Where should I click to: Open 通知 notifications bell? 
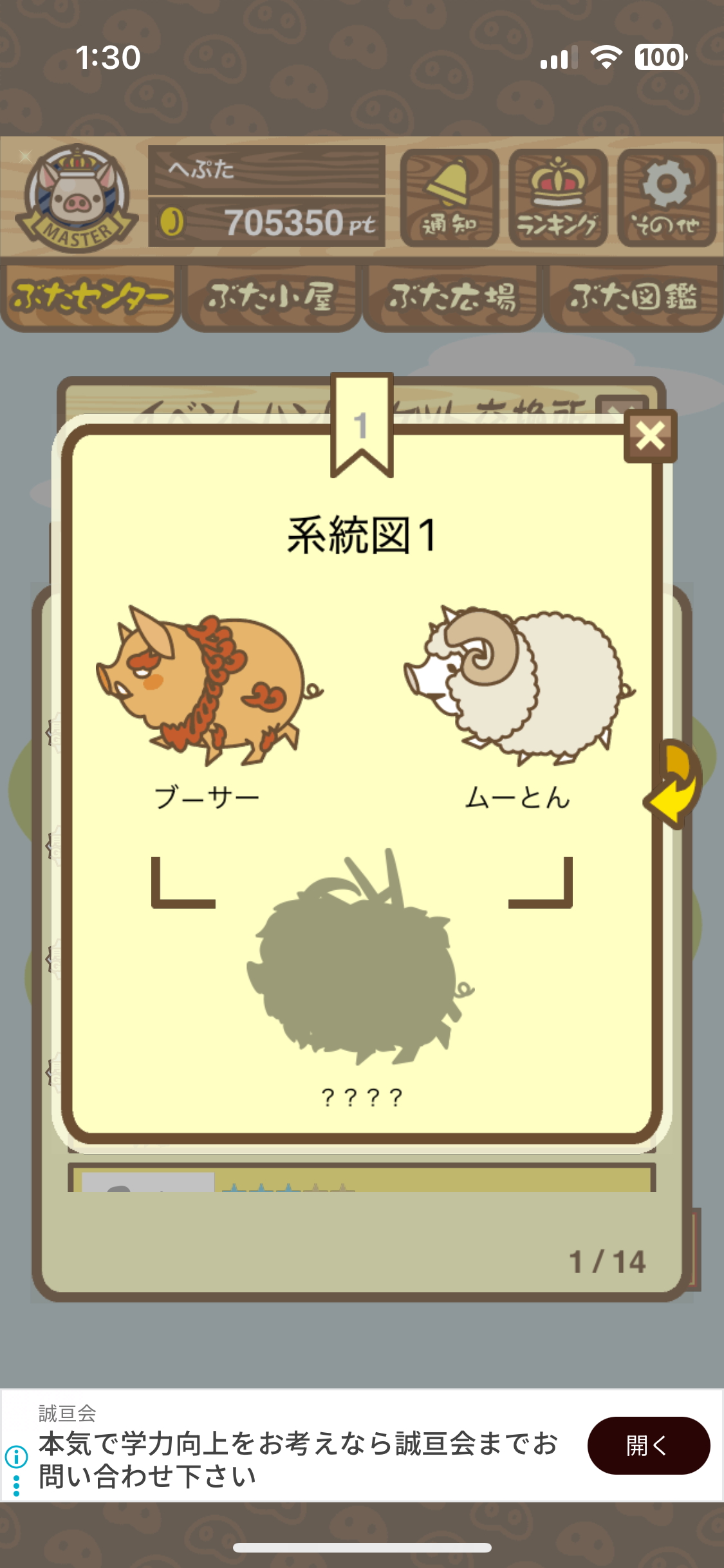coord(449,198)
